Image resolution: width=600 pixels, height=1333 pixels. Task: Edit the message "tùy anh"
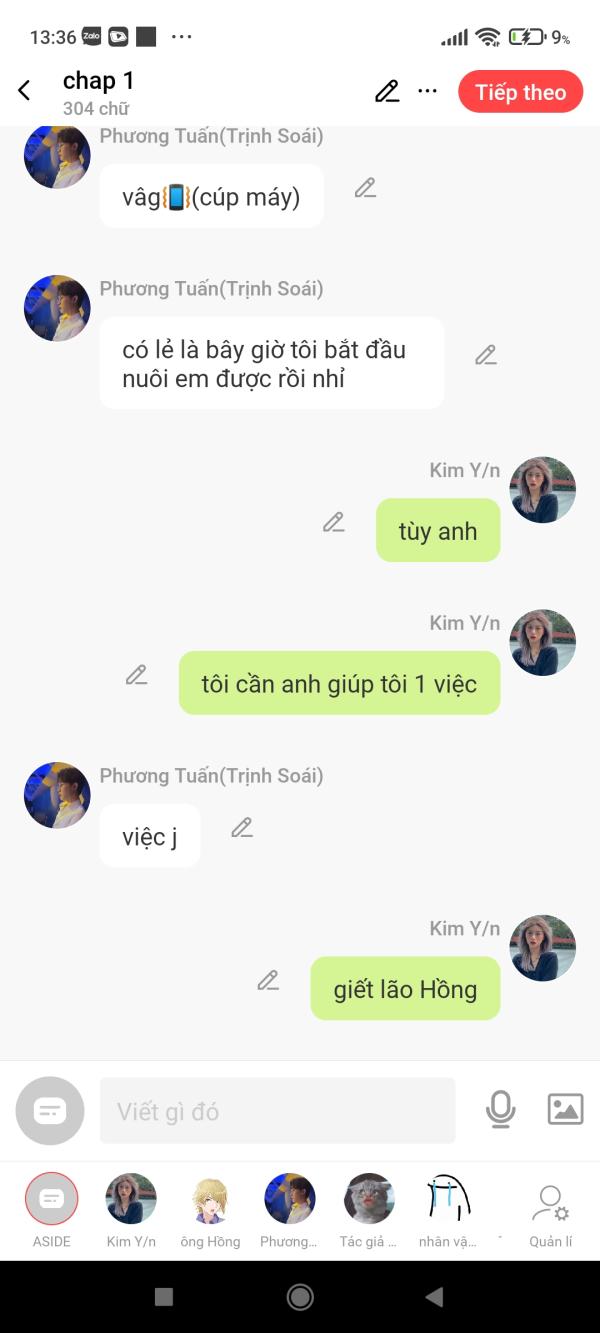tap(333, 522)
